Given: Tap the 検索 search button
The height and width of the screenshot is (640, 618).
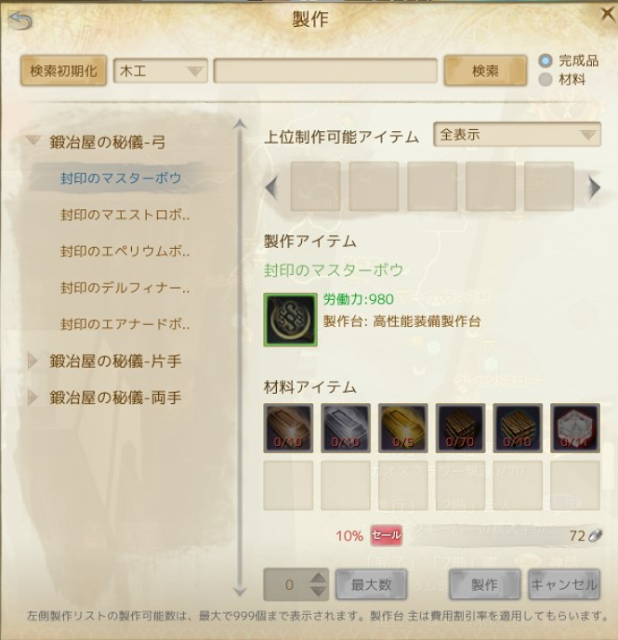Looking at the screenshot, I should [485, 71].
